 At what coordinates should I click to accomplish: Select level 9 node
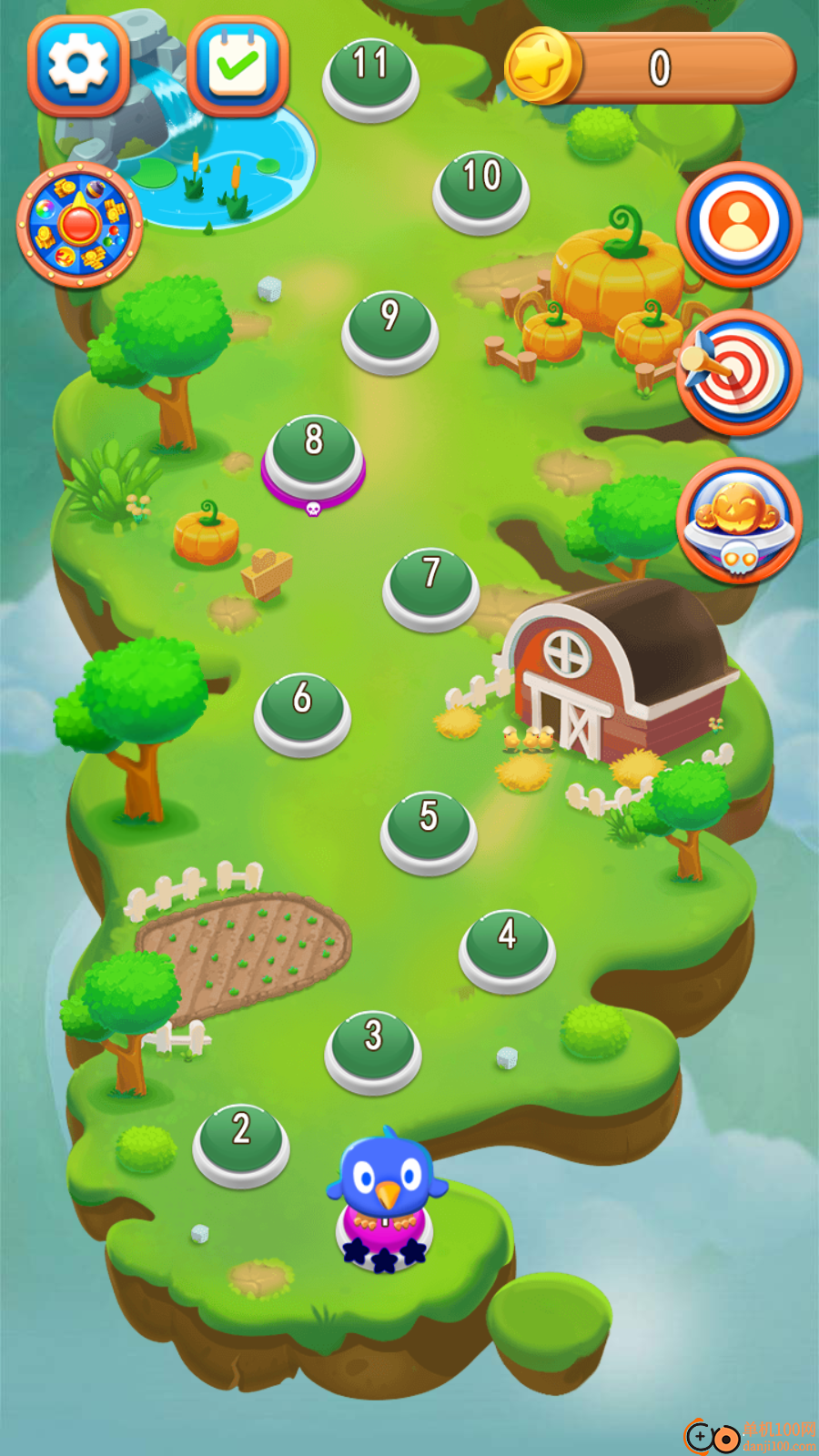click(389, 323)
